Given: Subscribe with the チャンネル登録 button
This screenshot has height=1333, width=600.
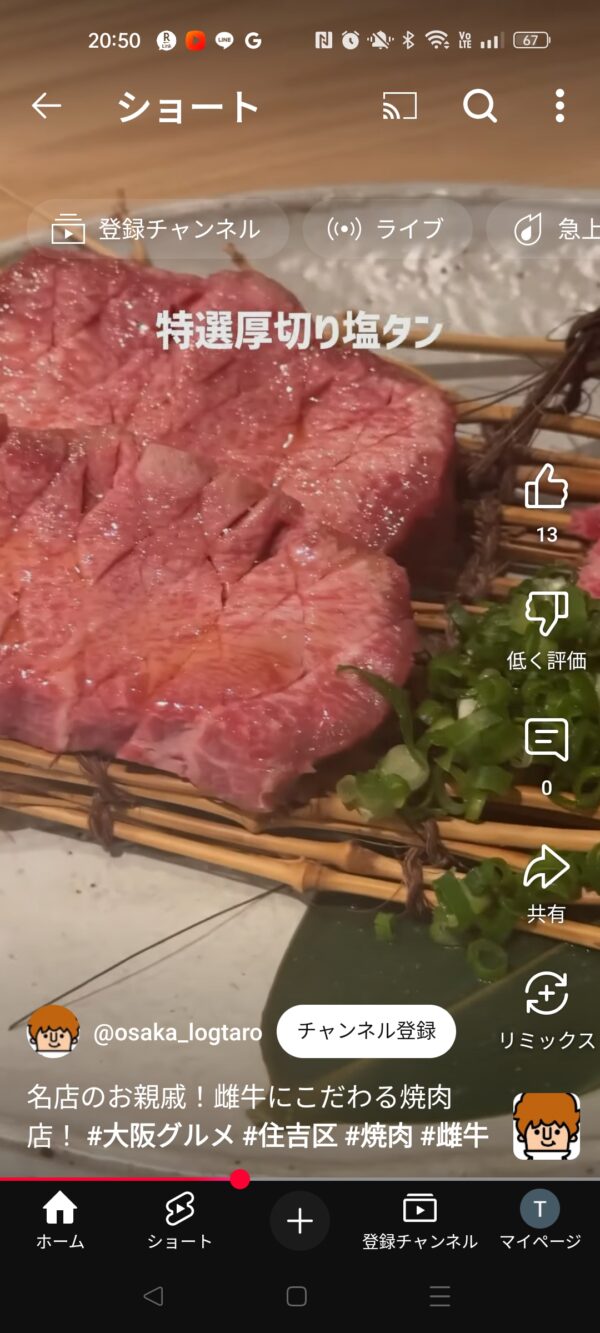Looking at the screenshot, I should (x=366, y=1031).
